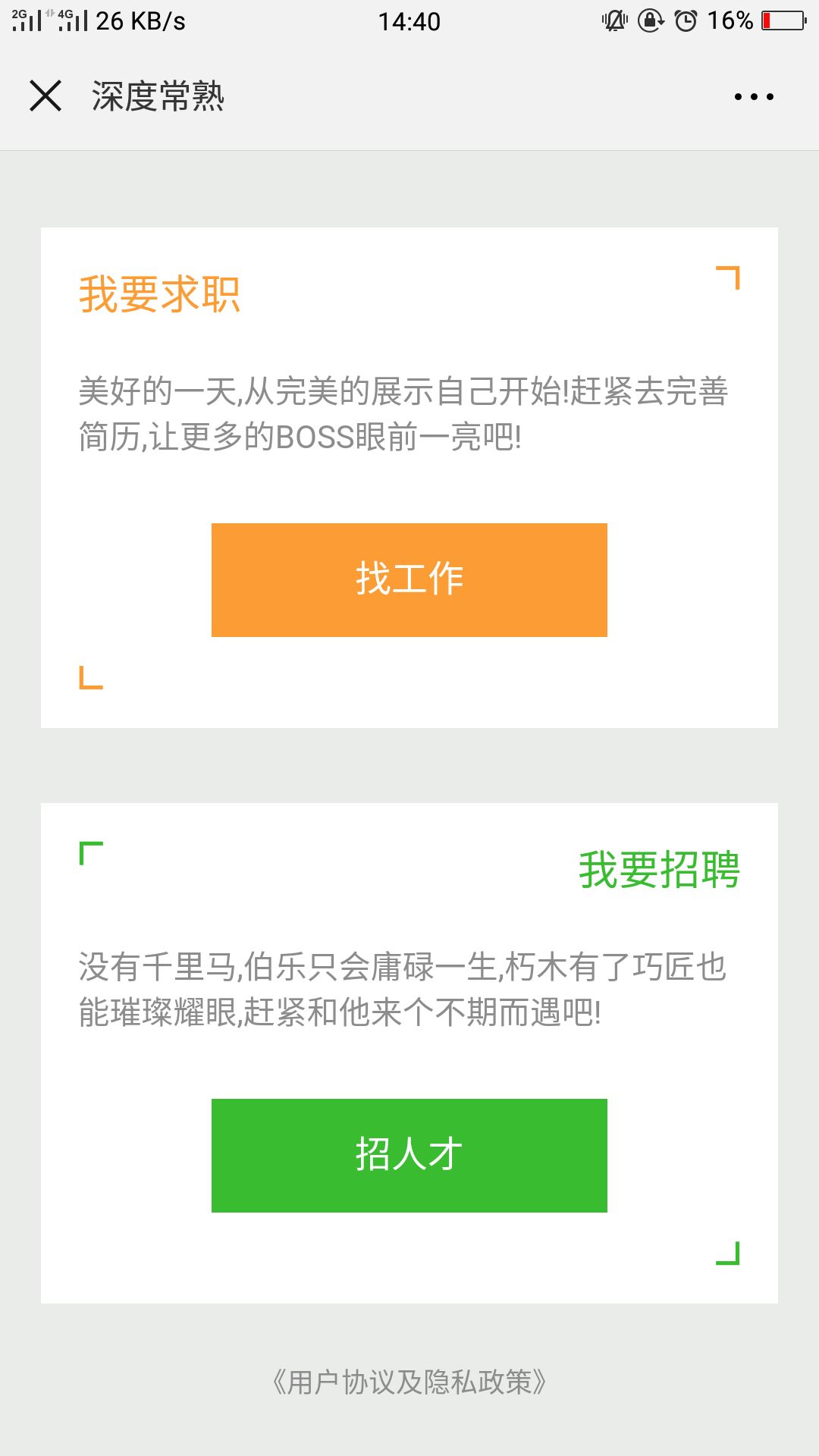Screen dimensions: 819x1456
Task: Tap the green 招人才 button
Action: point(409,1156)
